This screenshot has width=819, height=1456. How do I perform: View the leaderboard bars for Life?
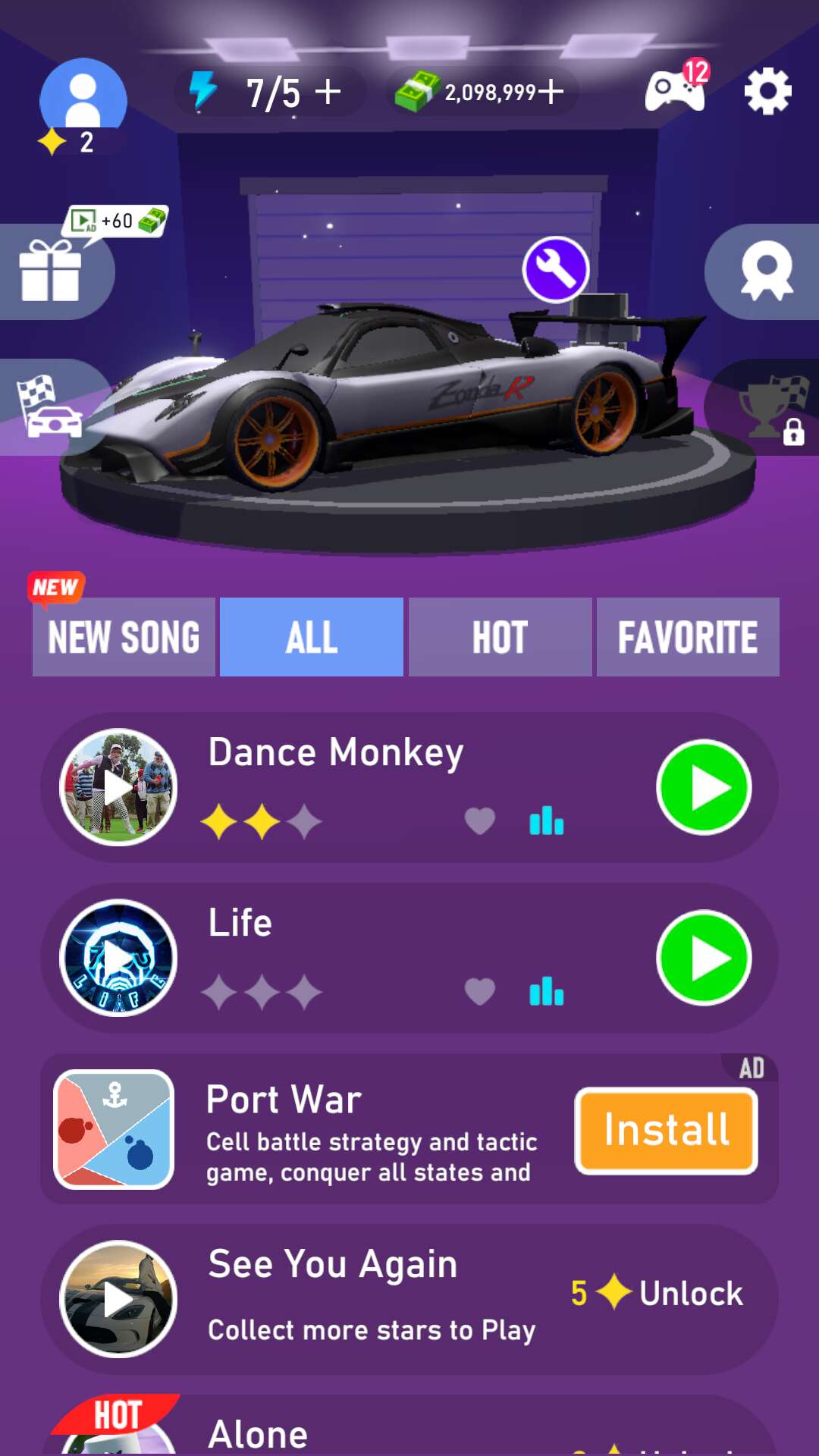point(546,991)
